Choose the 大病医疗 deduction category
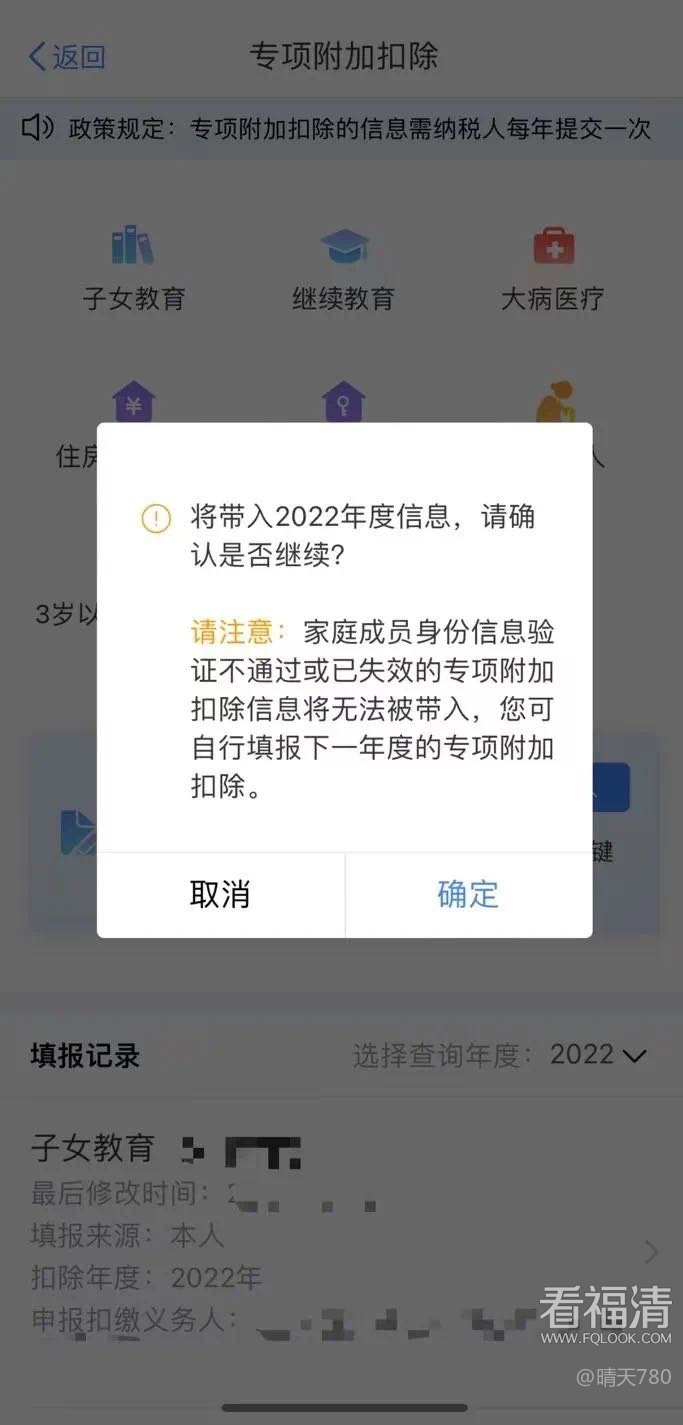Screen dimensions: 683x1425 pos(552,266)
